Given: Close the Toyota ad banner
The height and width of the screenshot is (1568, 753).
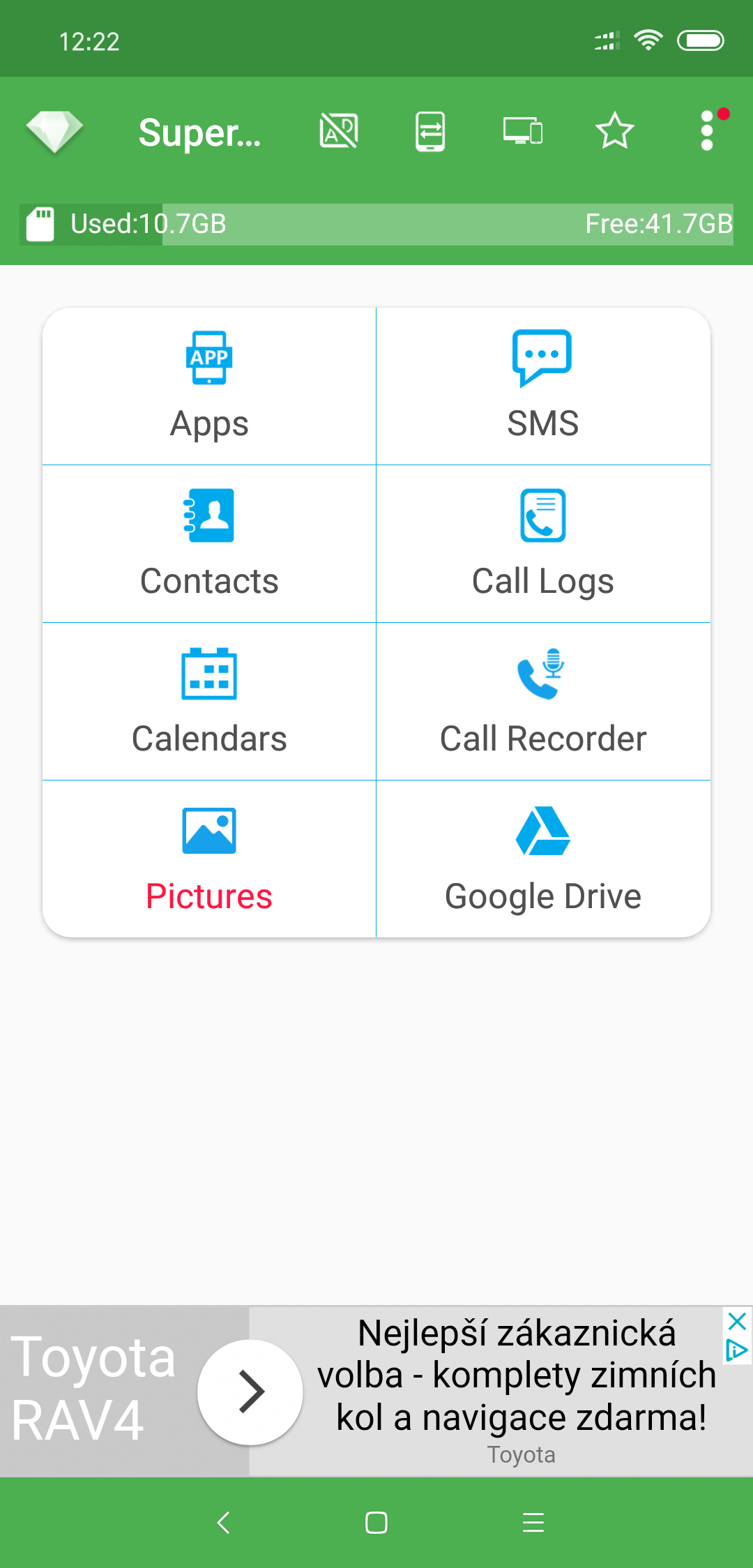Looking at the screenshot, I should tap(737, 1321).
